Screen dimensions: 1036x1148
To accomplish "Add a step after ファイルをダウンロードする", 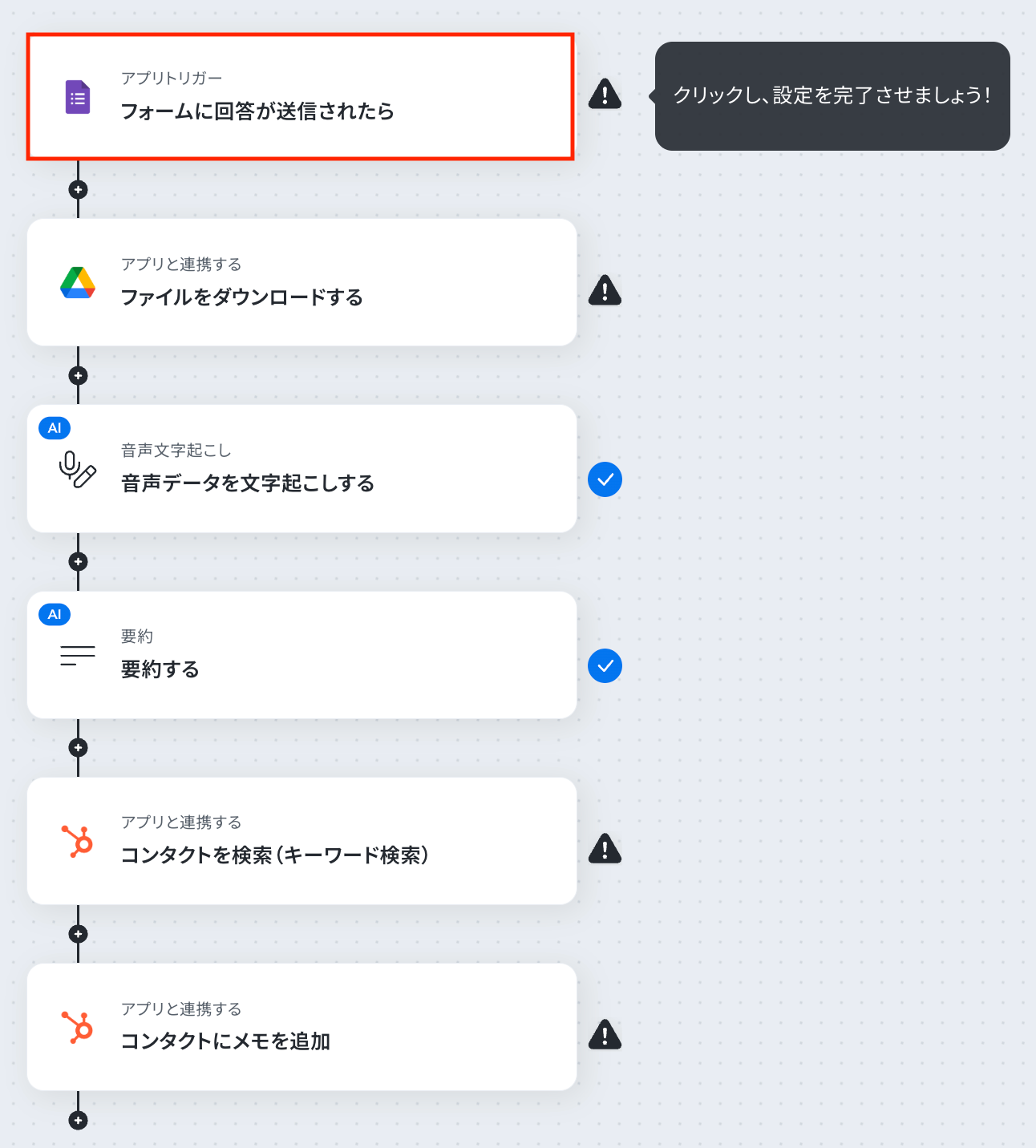I will (x=78, y=376).
